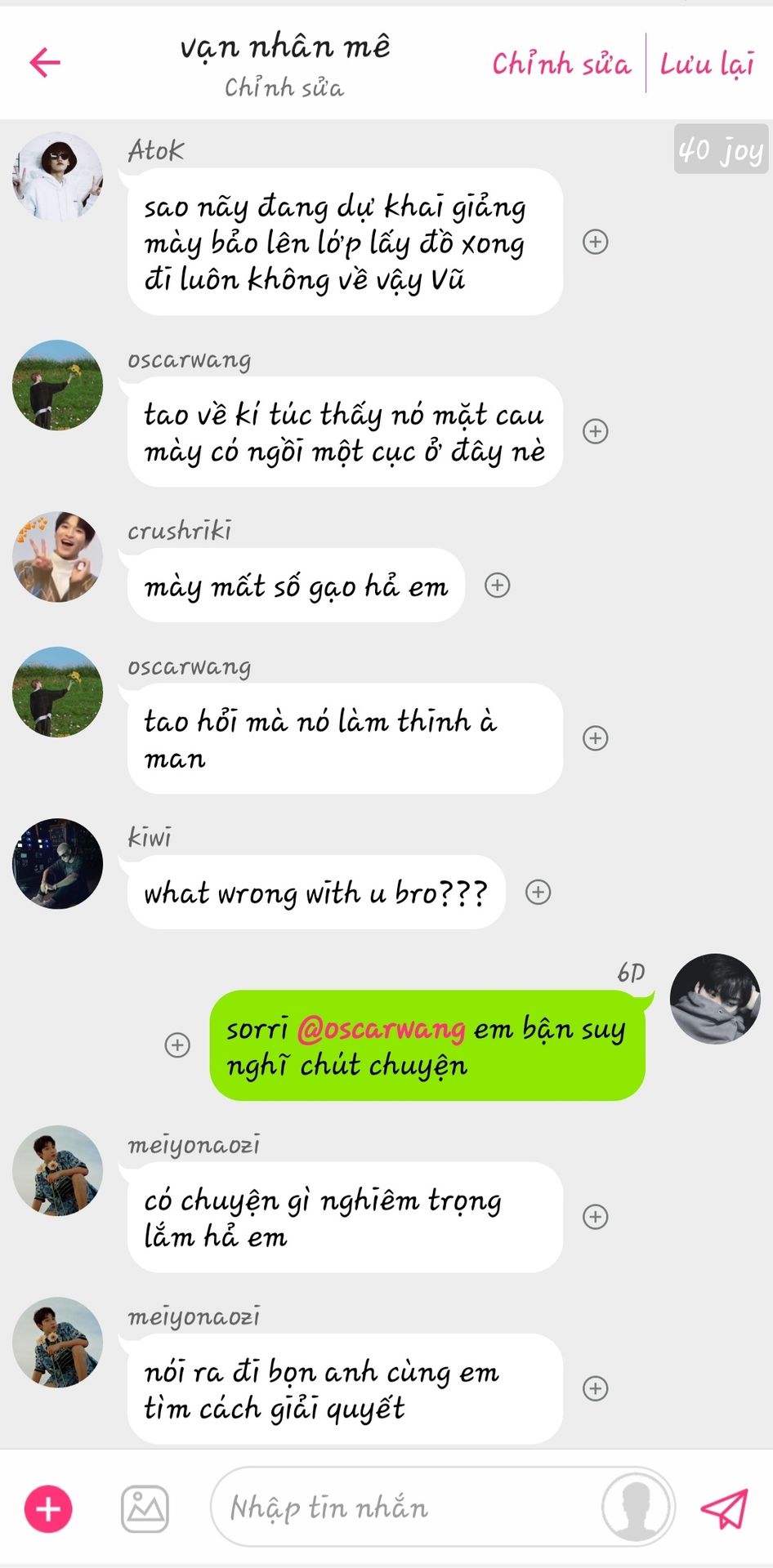Tap the plus beside "có chuyện gì nghiêm trọng"
The height and width of the screenshot is (1568, 773).
point(595,1217)
